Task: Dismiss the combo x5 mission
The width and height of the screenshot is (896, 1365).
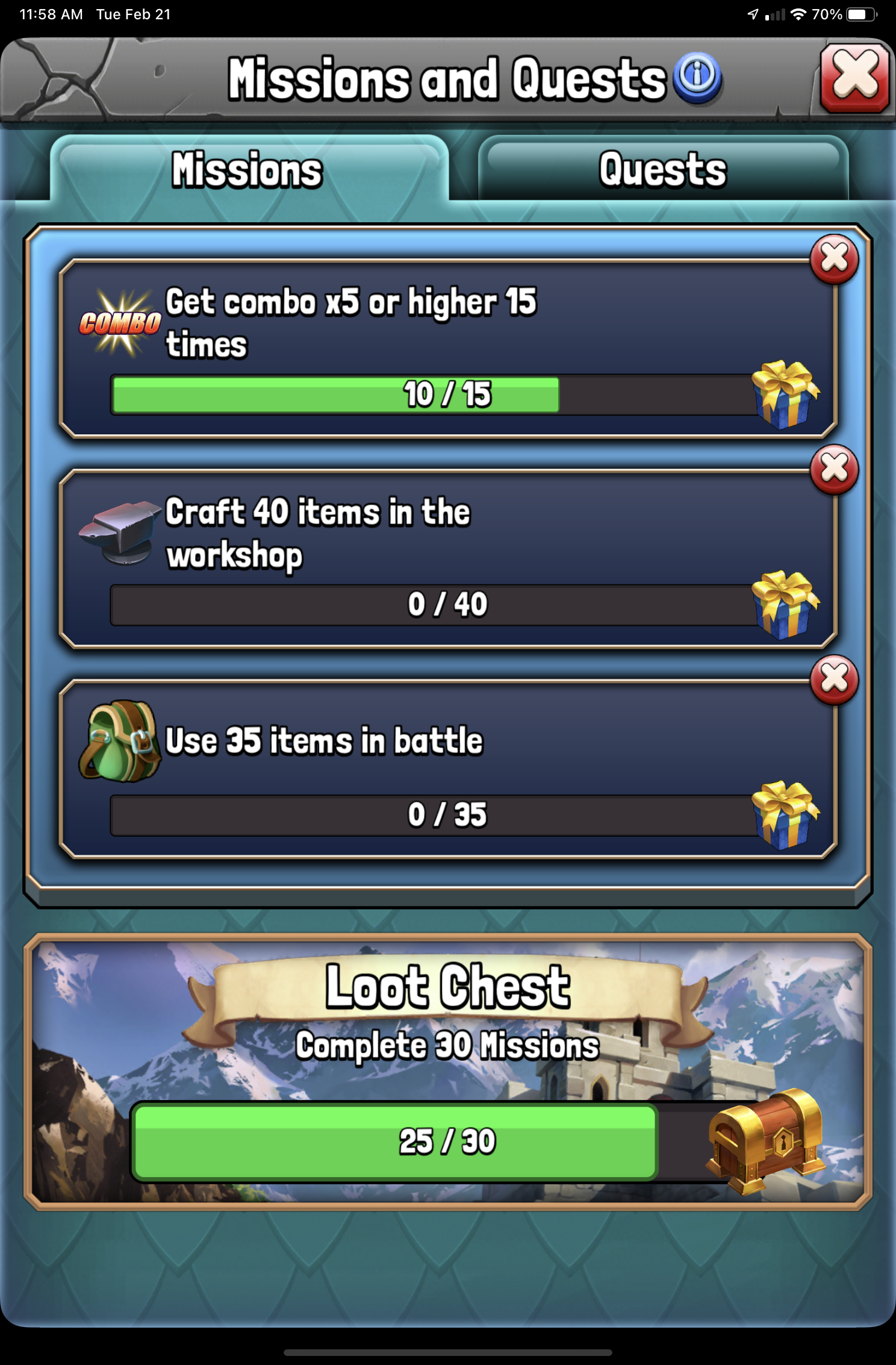Action: (834, 259)
